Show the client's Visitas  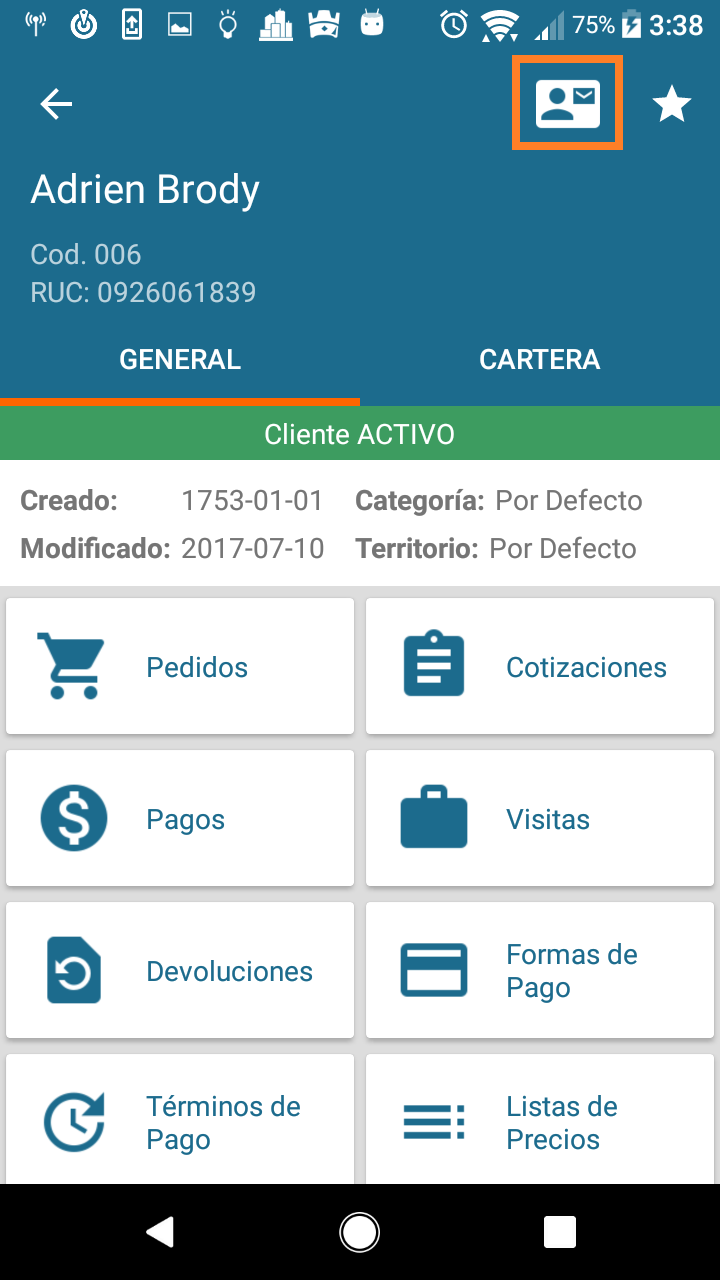click(x=540, y=819)
